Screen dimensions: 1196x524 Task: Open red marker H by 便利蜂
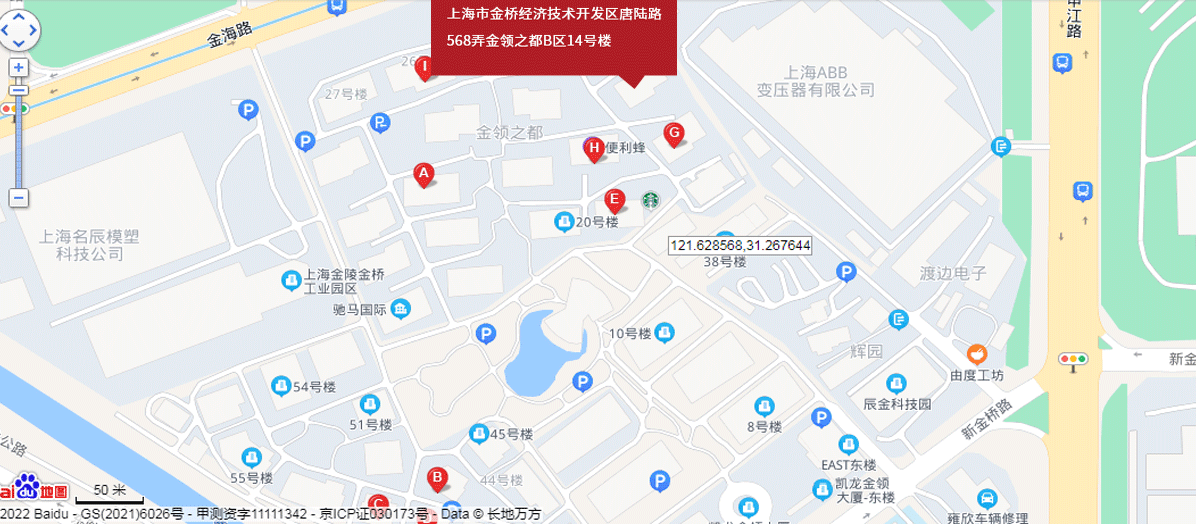pos(594,150)
